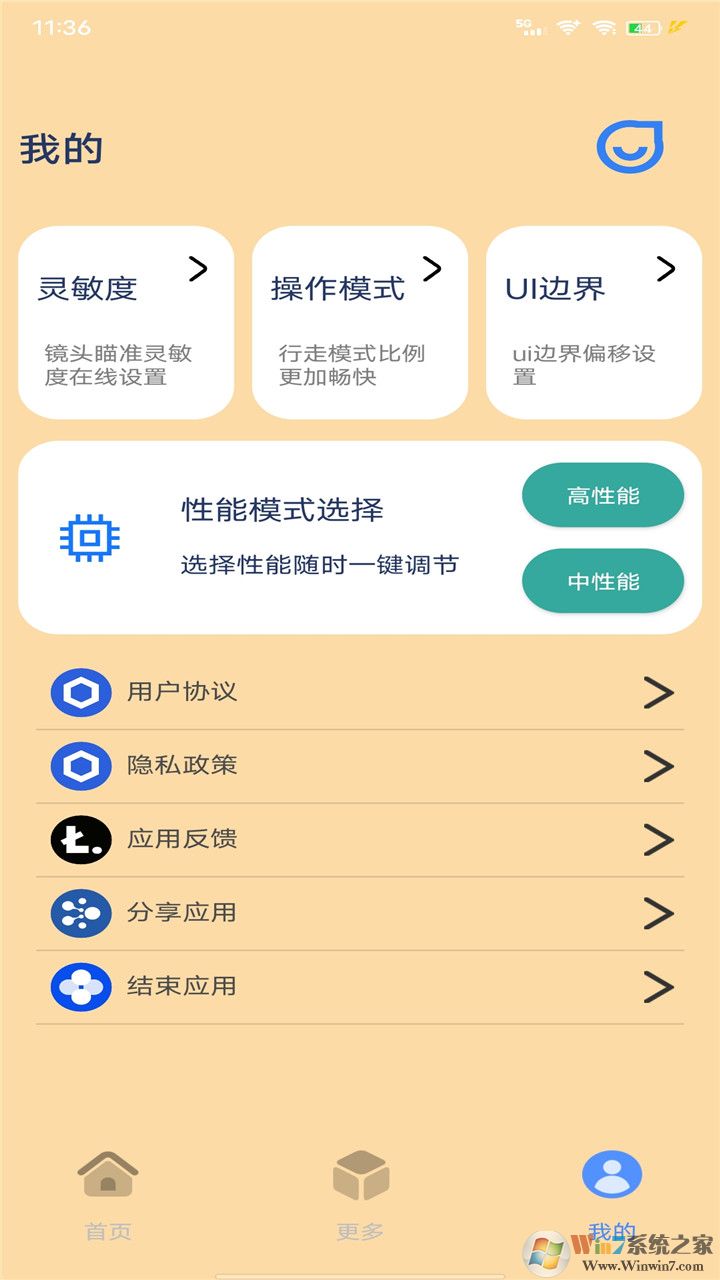Open the 隐私政策 entry
The image size is (720, 1280).
point(360,766)
